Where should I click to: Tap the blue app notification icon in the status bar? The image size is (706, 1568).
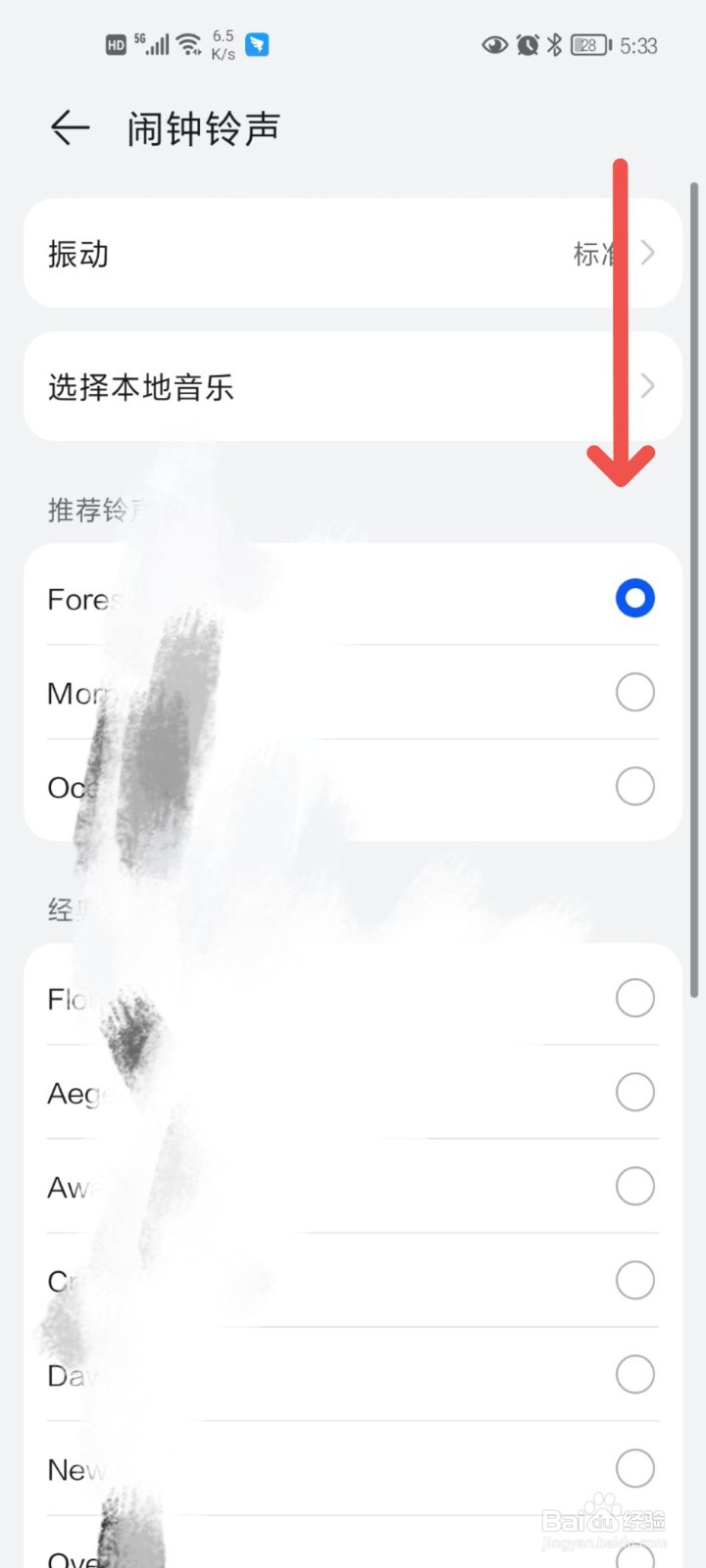(256, 43)
